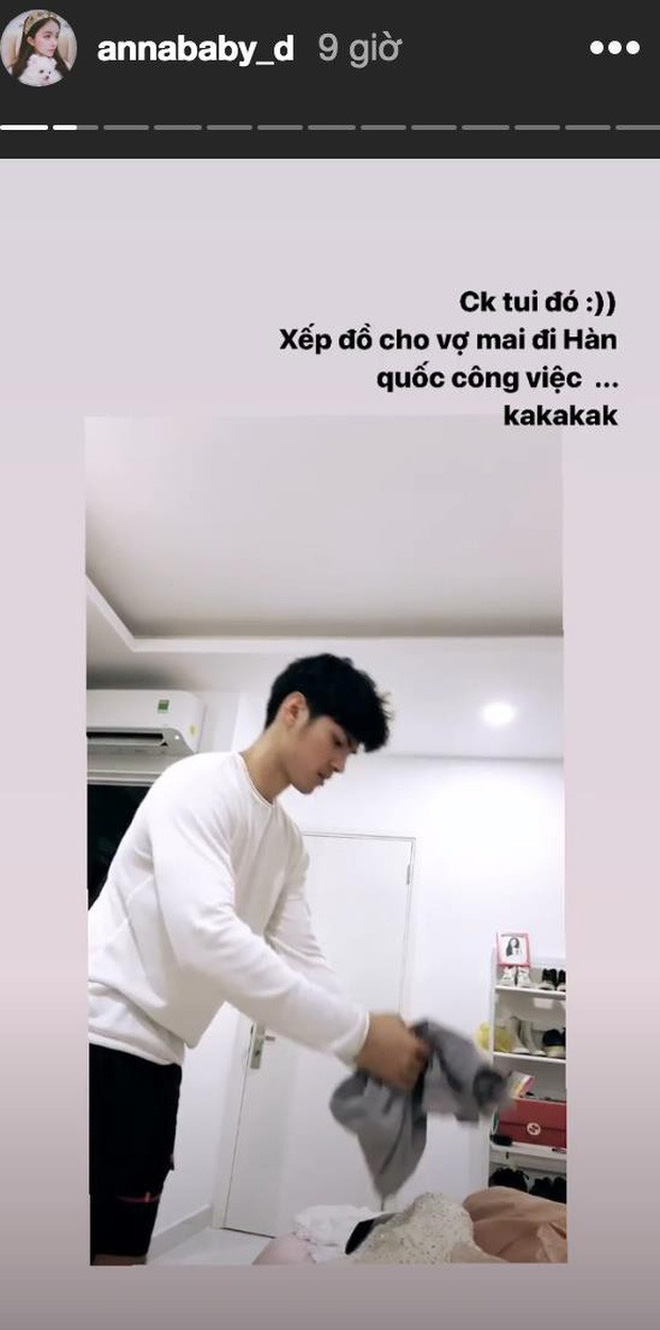
Task: Open the annababy_d username link
Action: (x=196, y=49)
